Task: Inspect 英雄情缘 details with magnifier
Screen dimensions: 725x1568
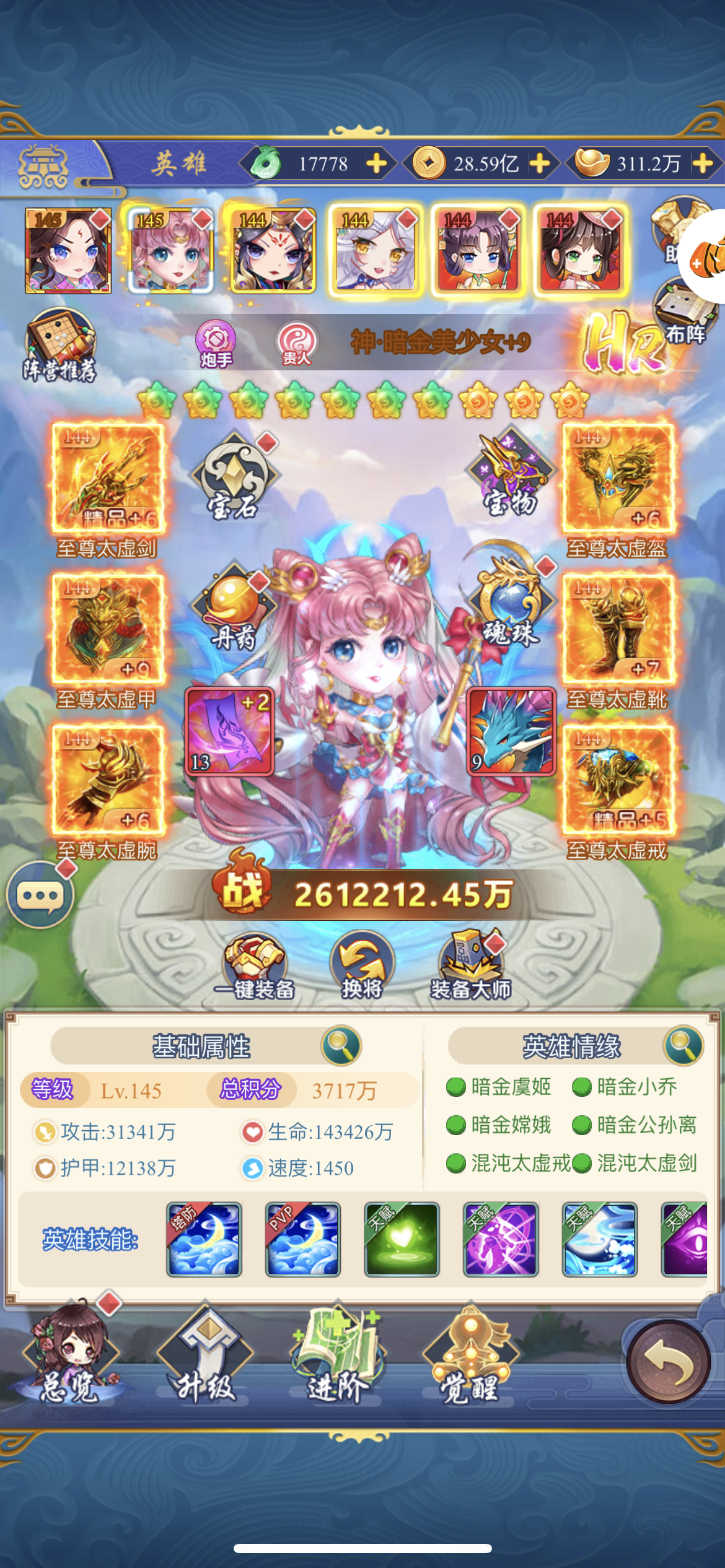Action: point(683,1045)
